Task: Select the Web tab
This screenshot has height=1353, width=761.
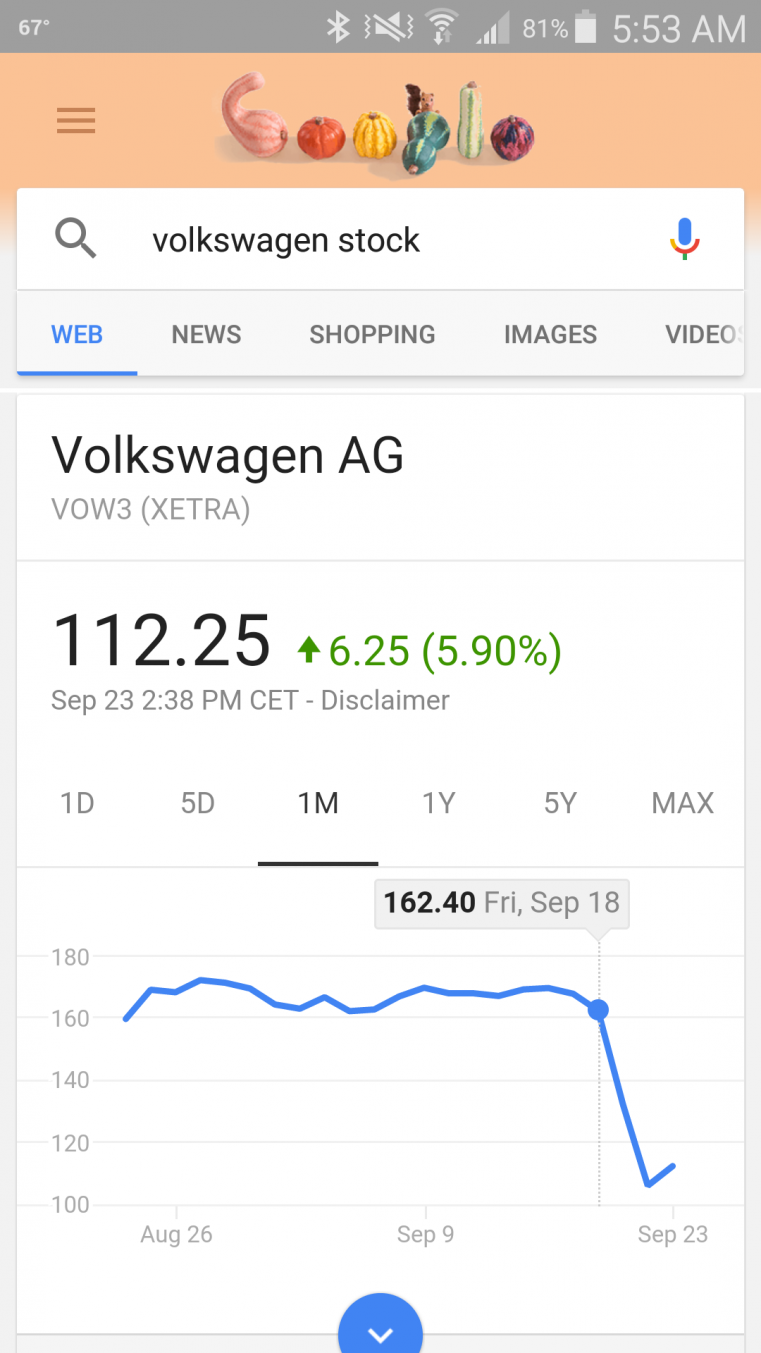Action: [x=77, y=334]
